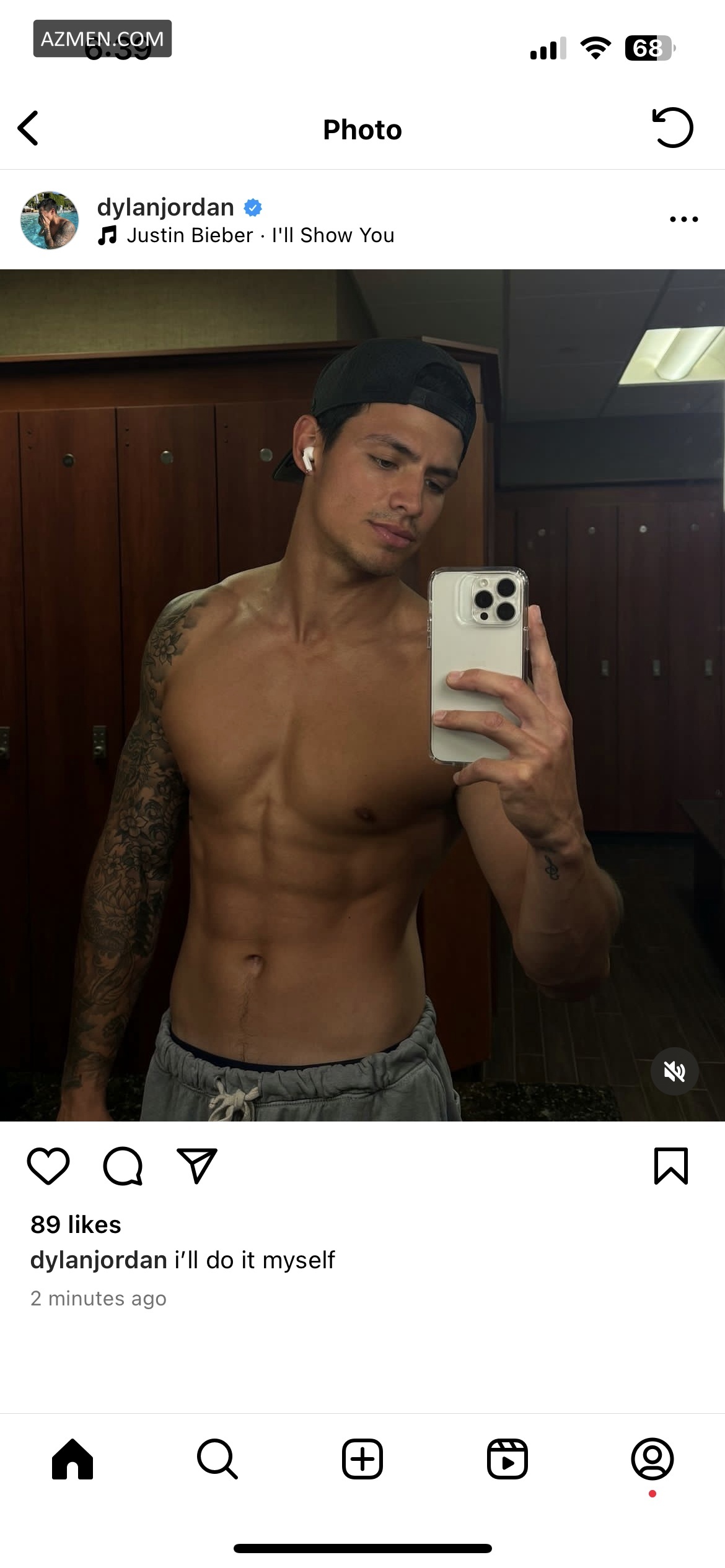Switch to the Home tab
Viewport: 725px width, 1568px height.
click(72, 1459)
